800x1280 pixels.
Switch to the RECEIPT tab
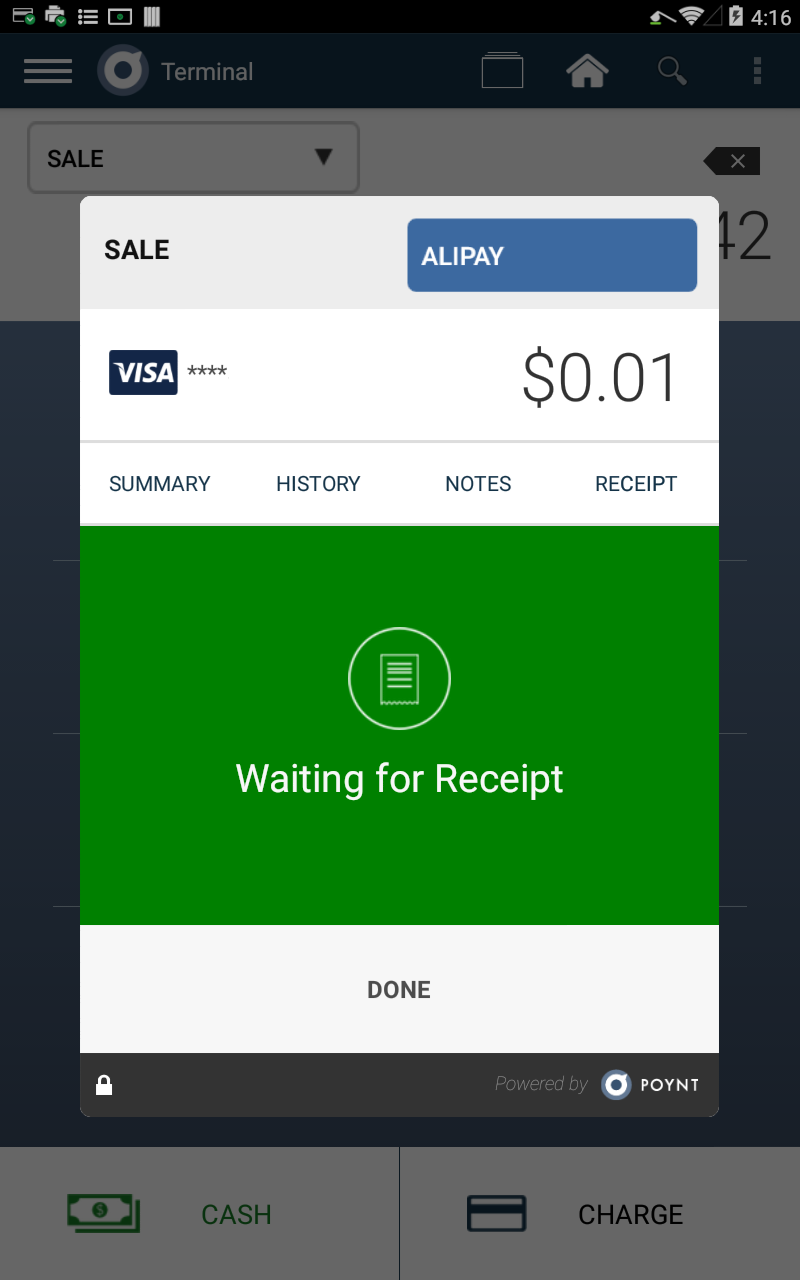pyautogui.click(x=636, y=484)
